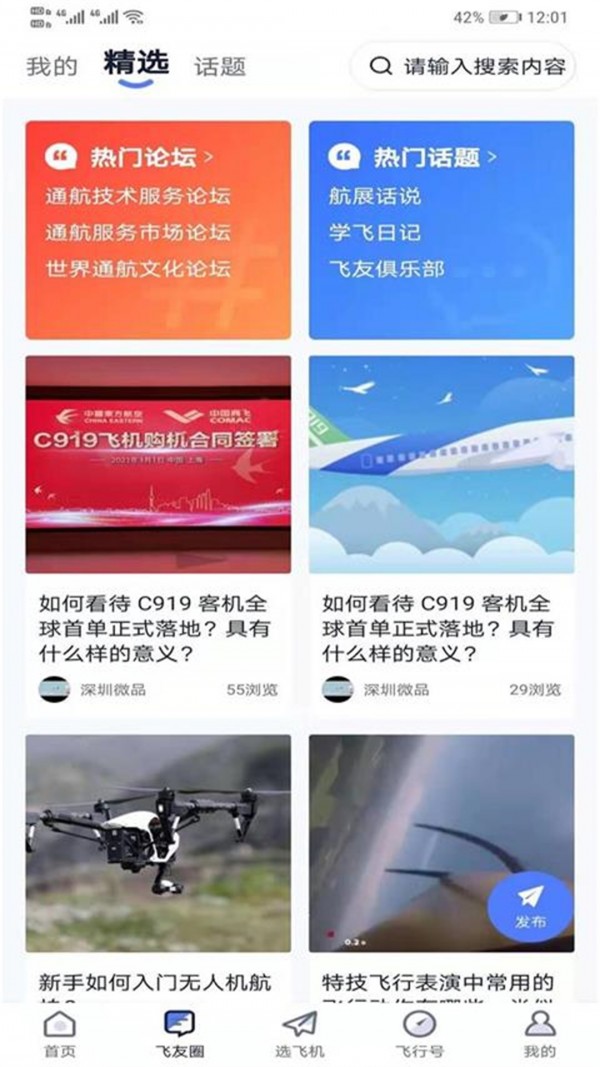Switch to the 话题 top tab

[x=220, y=67]
